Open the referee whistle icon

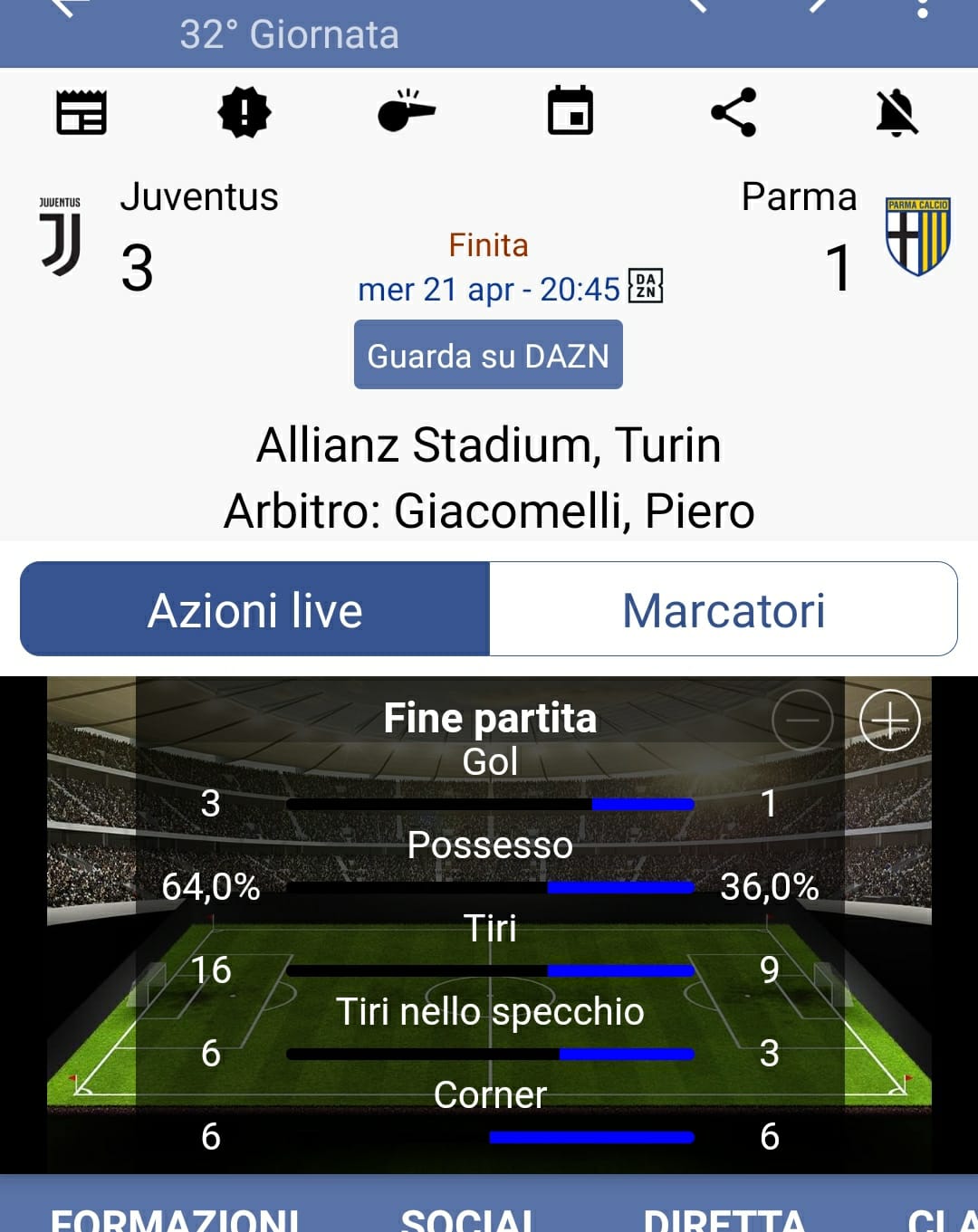[407, 111]
